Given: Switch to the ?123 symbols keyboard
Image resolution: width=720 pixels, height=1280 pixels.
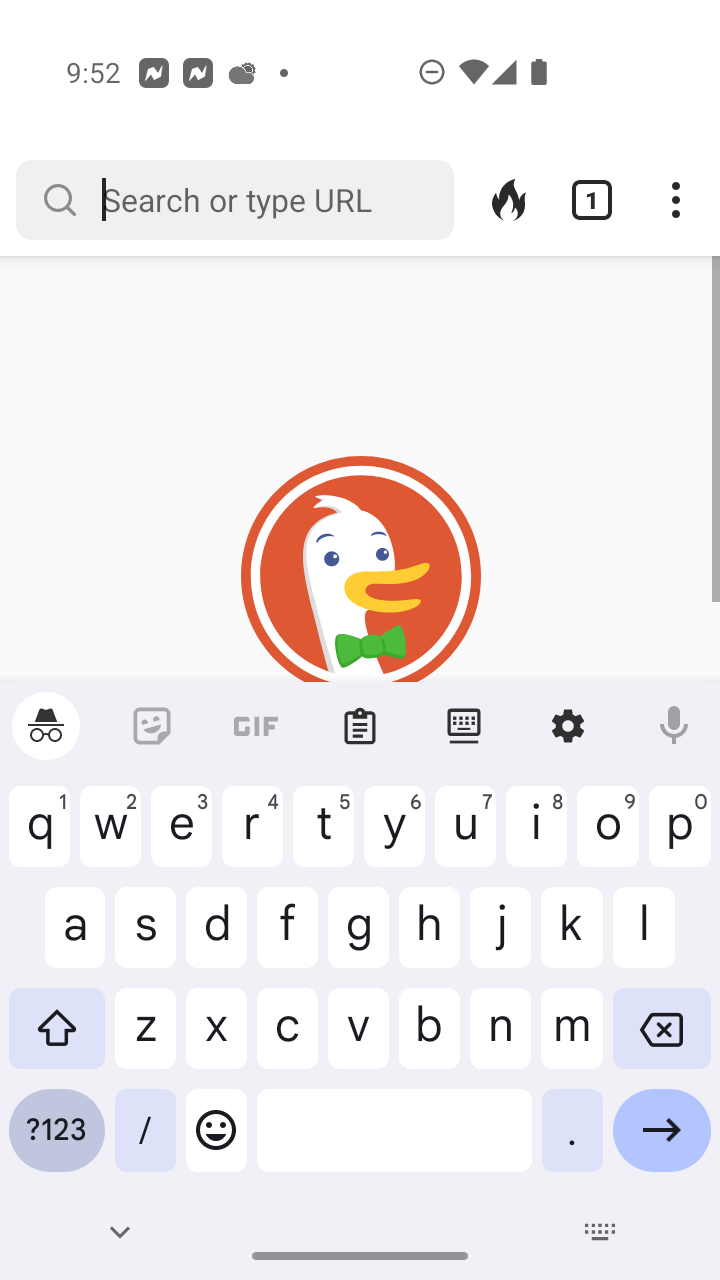Looking at the screenshot, I should click(57, 1130).
